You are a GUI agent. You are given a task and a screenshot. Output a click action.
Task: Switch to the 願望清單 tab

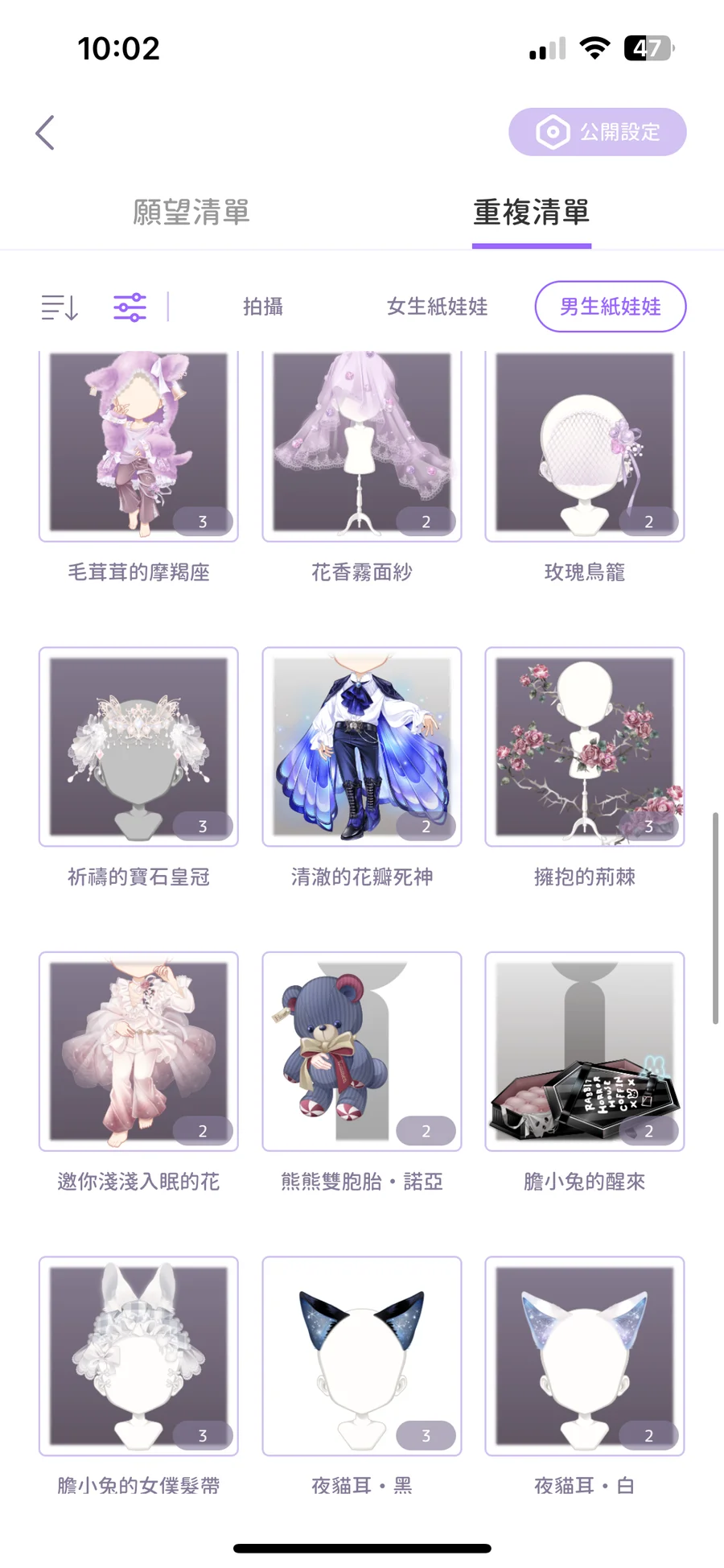pos(191,213)
